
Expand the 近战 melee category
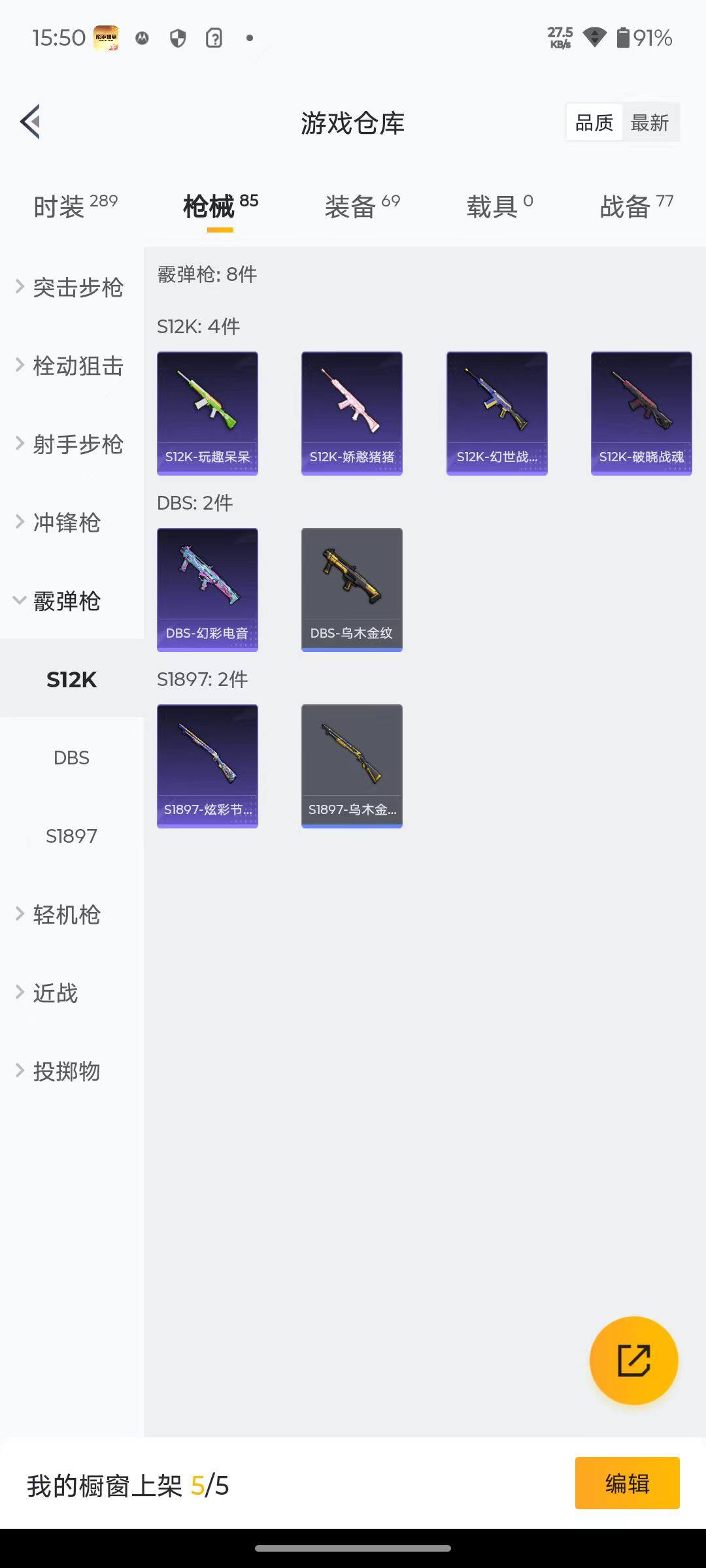pyautogui.click(x=54, y=993)
